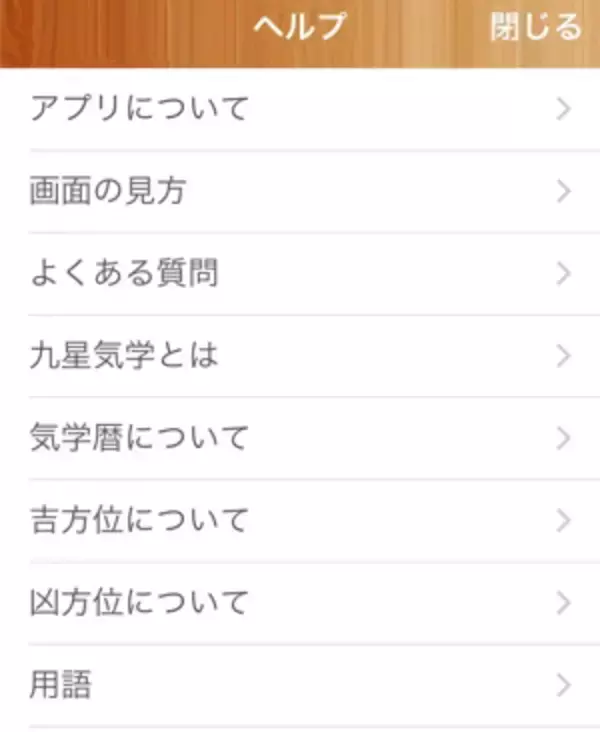Open 吉方位について topic

(300, 520)
